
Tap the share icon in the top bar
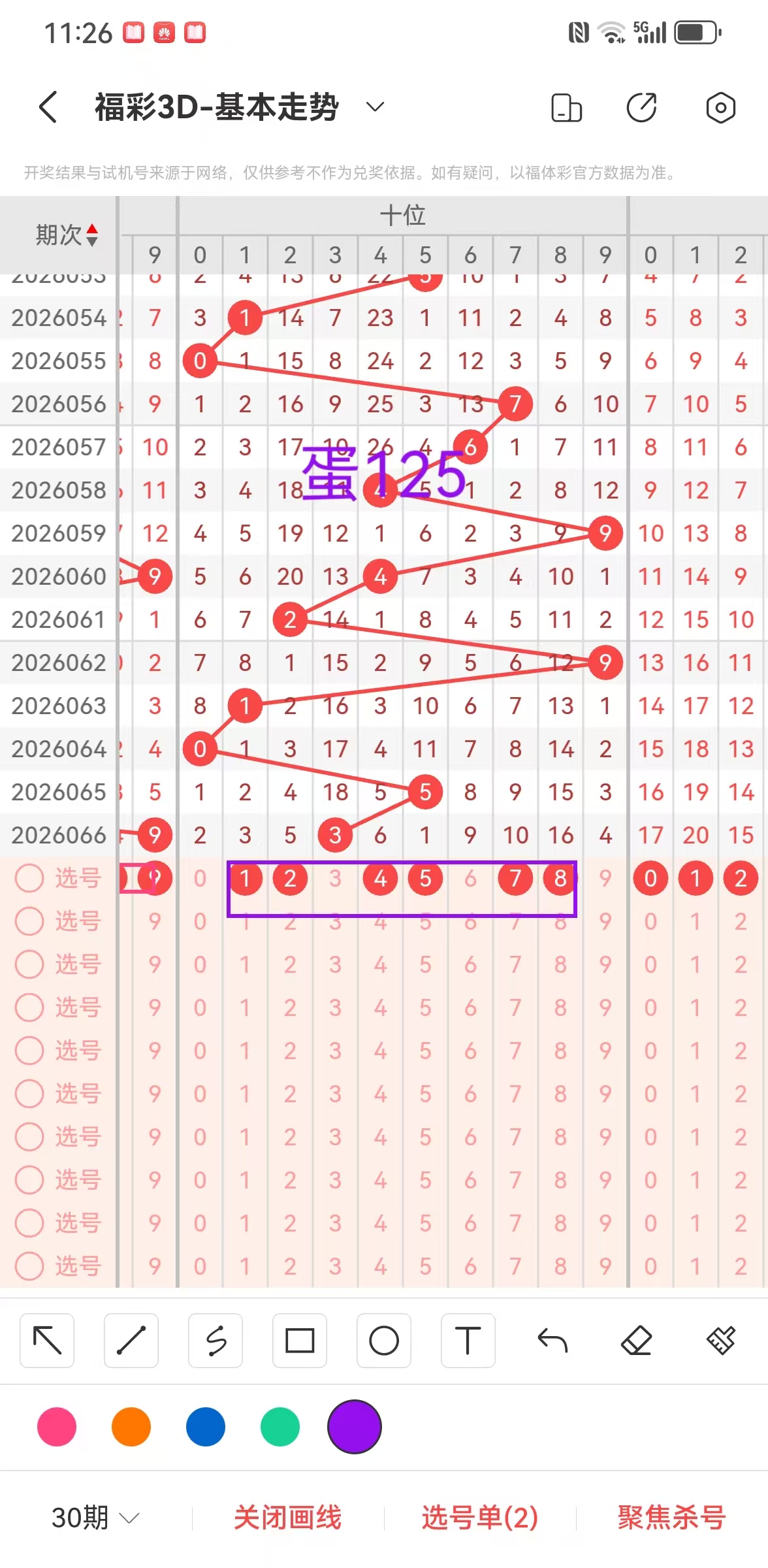(x=641, y=108)
